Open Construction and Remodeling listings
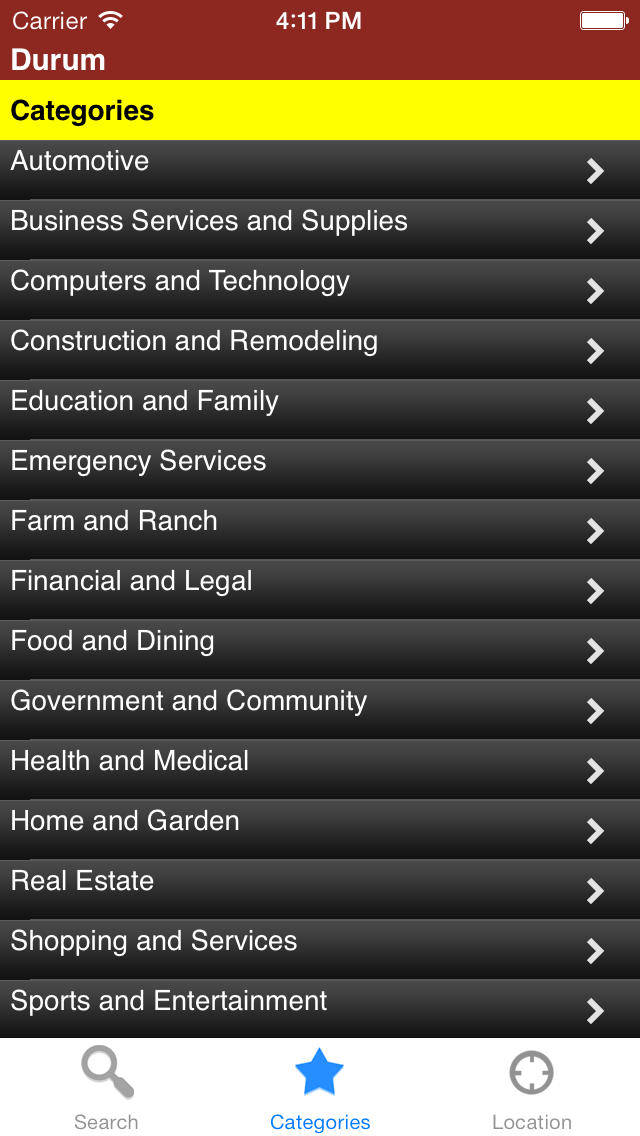Image resolution: width=640 pixels, height=1136 pixels. [x=320, y=350]
